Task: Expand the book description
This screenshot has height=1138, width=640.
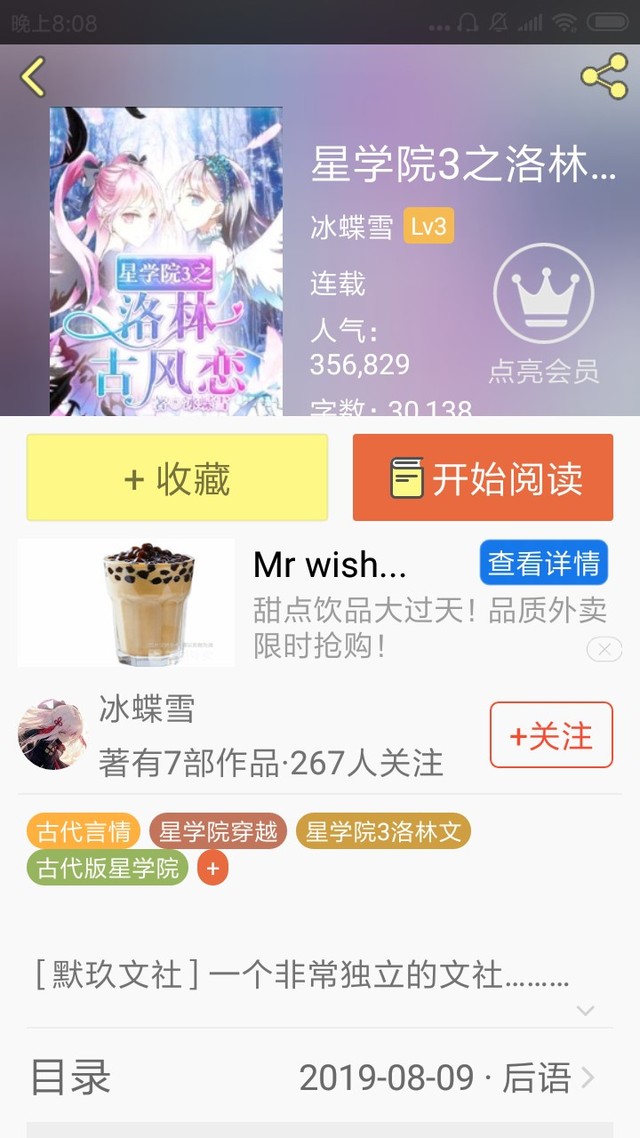Action: (585, 1010)
